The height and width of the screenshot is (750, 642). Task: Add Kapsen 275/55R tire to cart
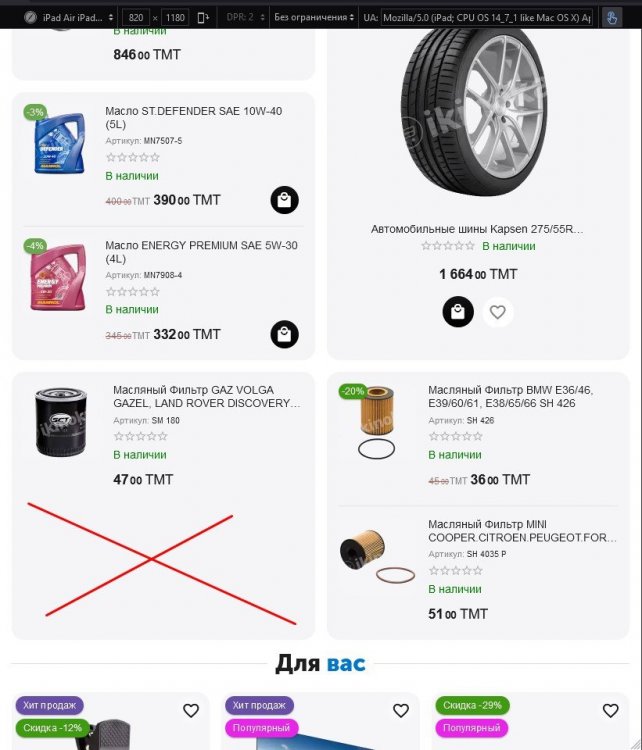click(x=458, y=312)
